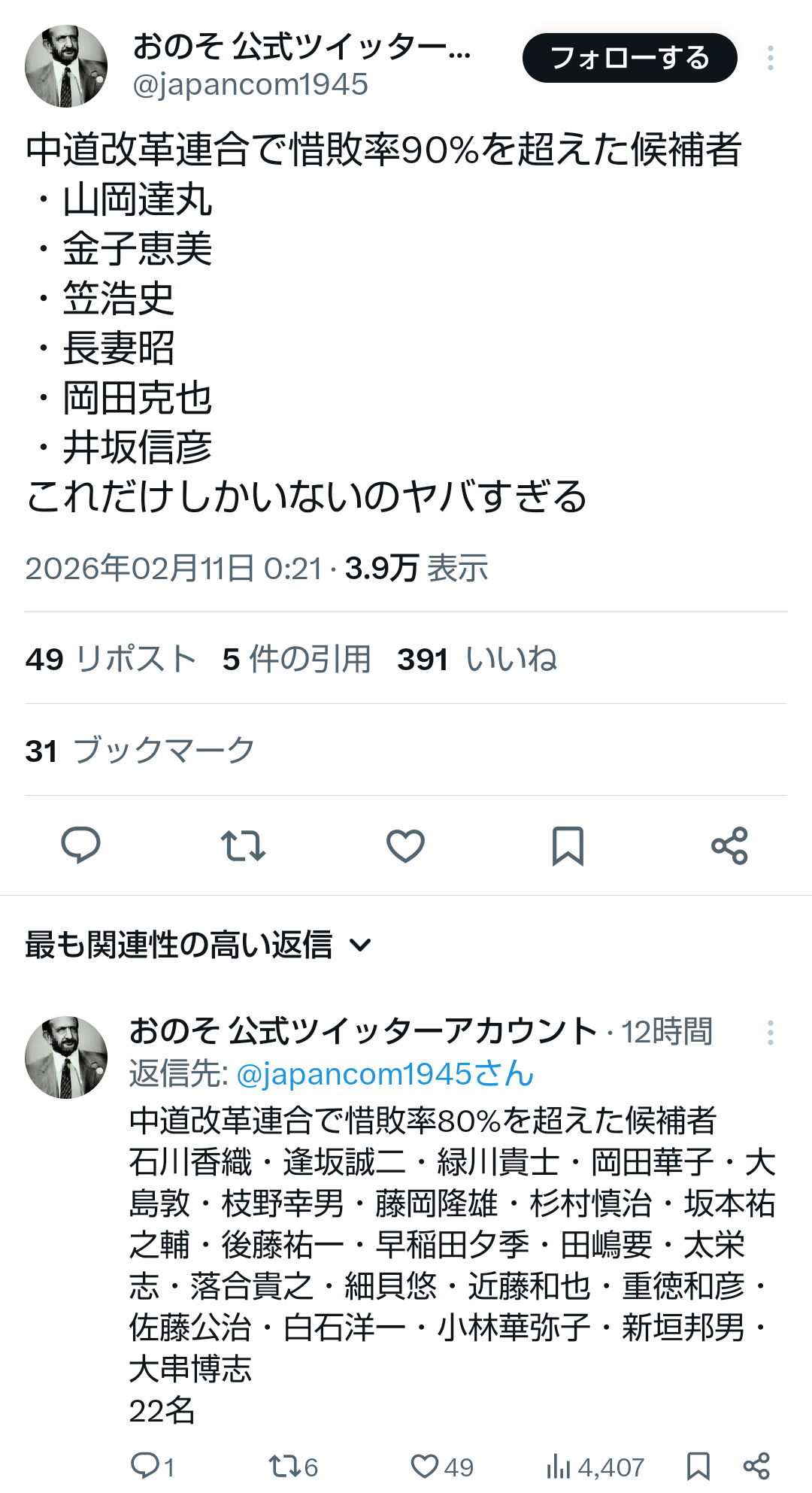
Task: Expand the 最も関連性の高い返信 sort dropdown
Action: 198,945
